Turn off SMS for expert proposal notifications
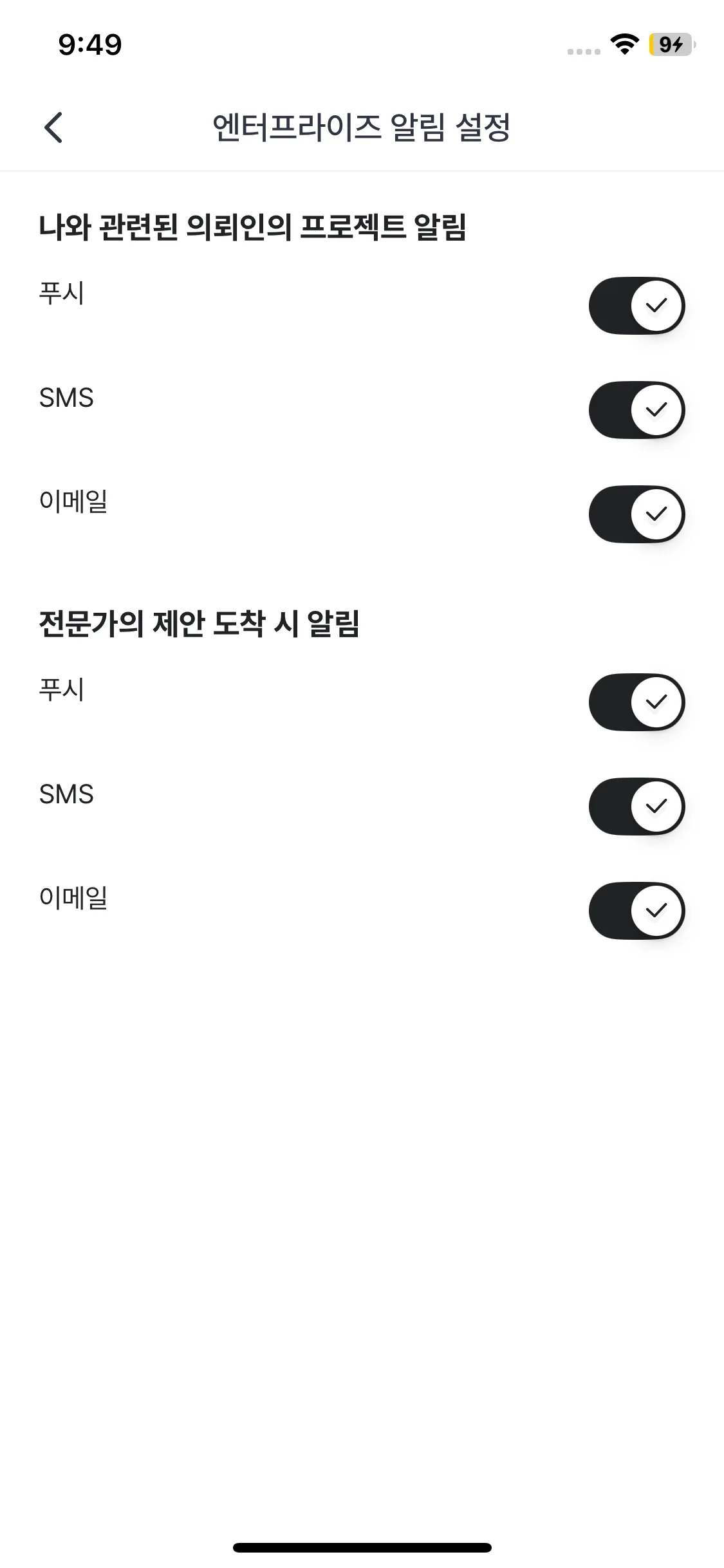 click(x=636, y=806)
